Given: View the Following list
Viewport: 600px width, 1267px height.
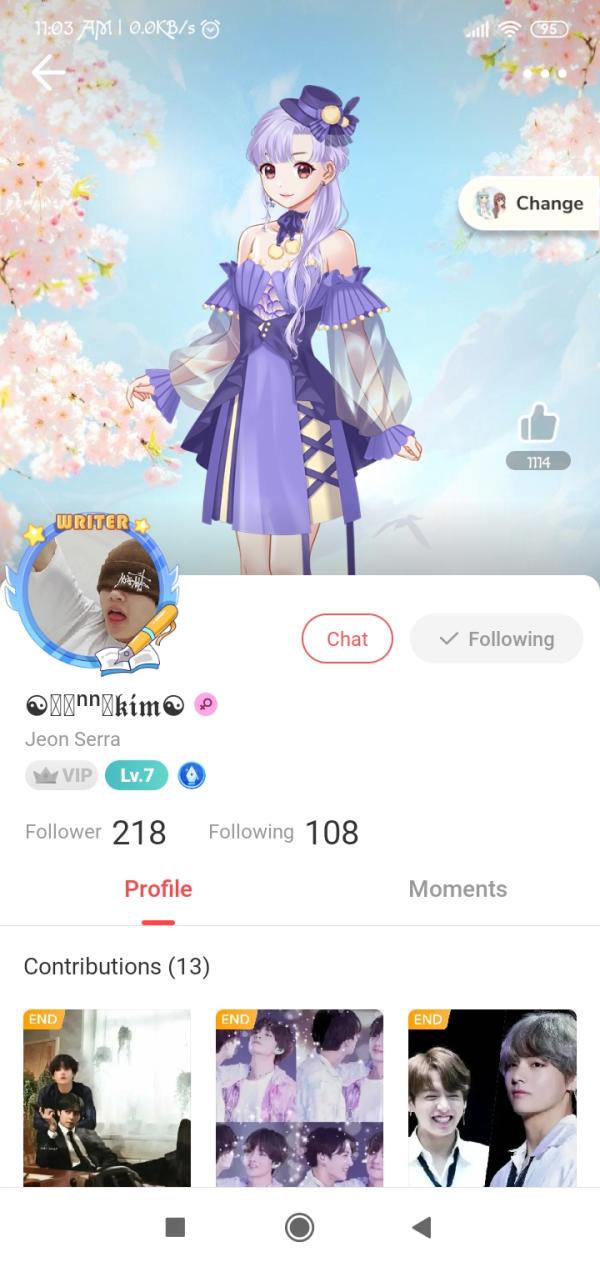Looking at the screenshot, I should coord(283,832).
